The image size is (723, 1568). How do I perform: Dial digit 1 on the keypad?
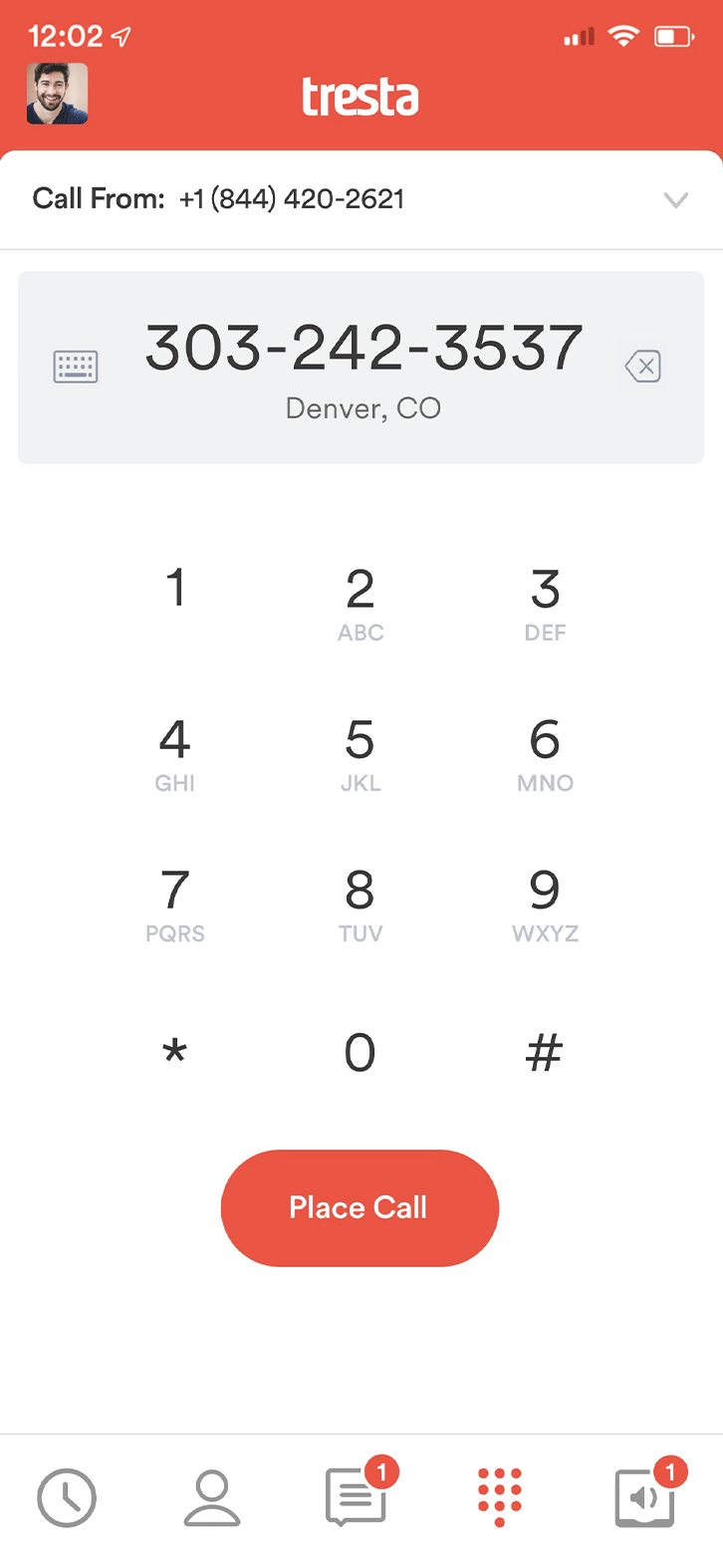coord(175,589)
